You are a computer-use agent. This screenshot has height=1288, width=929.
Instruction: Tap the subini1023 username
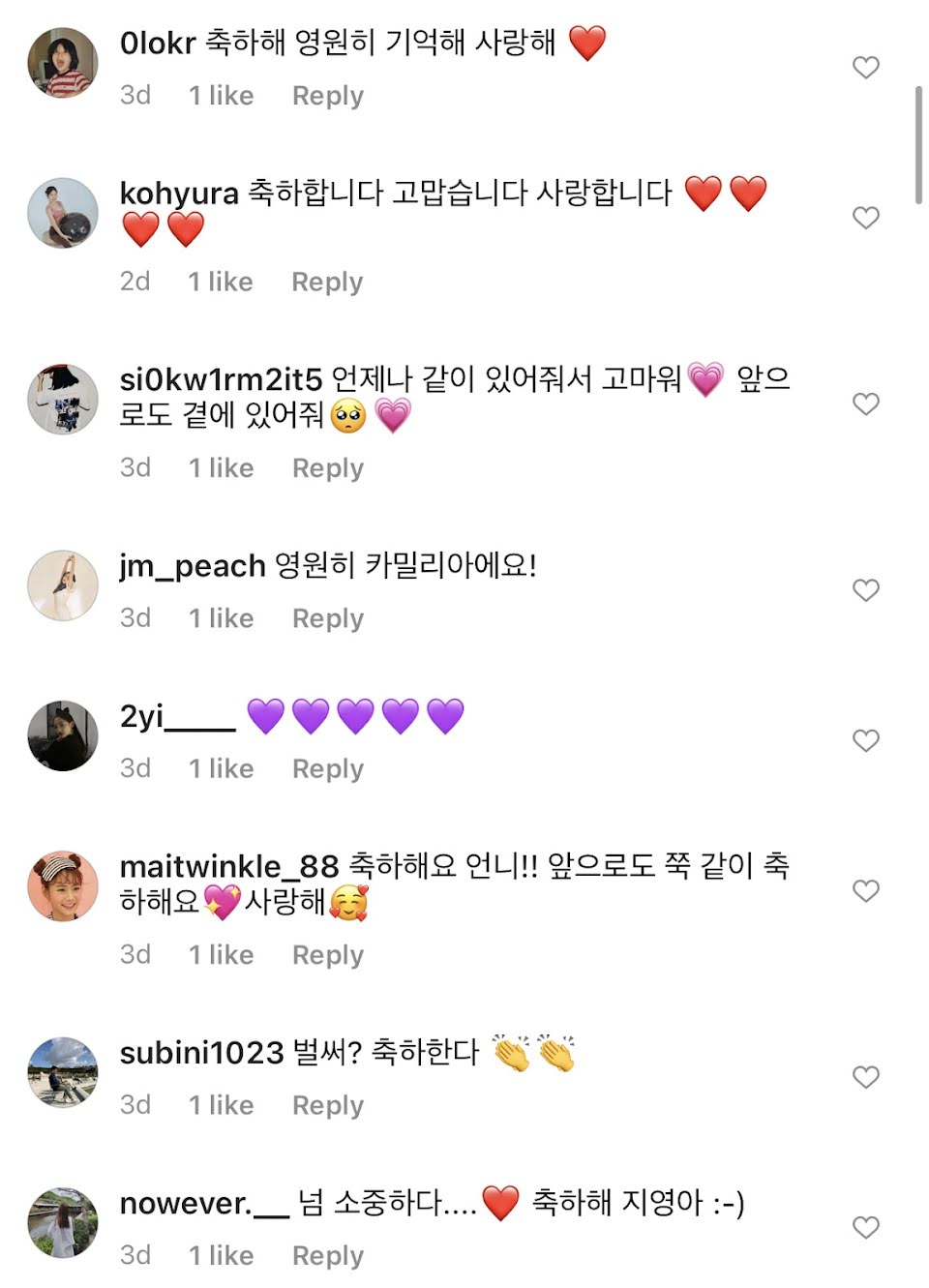[201, 1053]
